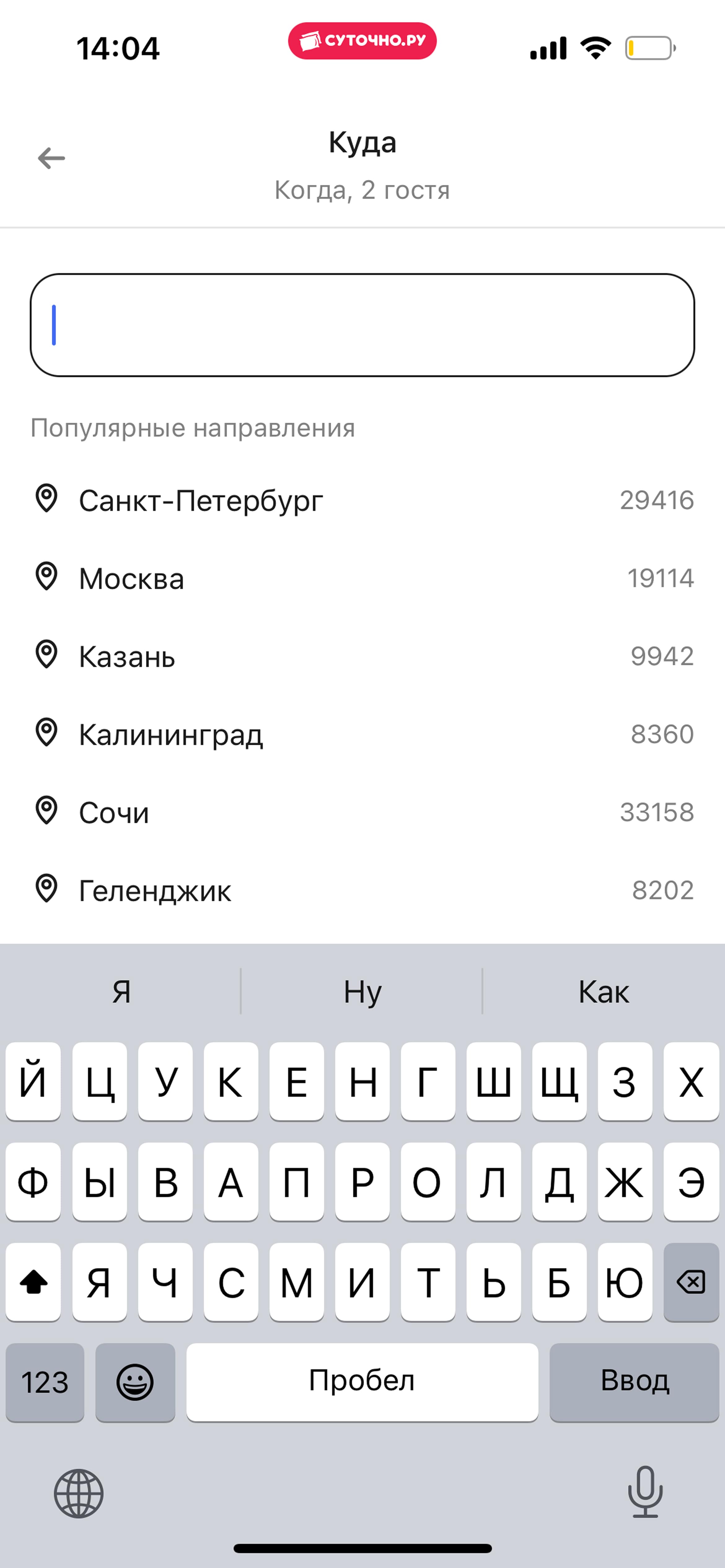Go back using the arrow icon
This screenshot has width=725, height=1568.
pyautogui.click(x=51, y=158)
